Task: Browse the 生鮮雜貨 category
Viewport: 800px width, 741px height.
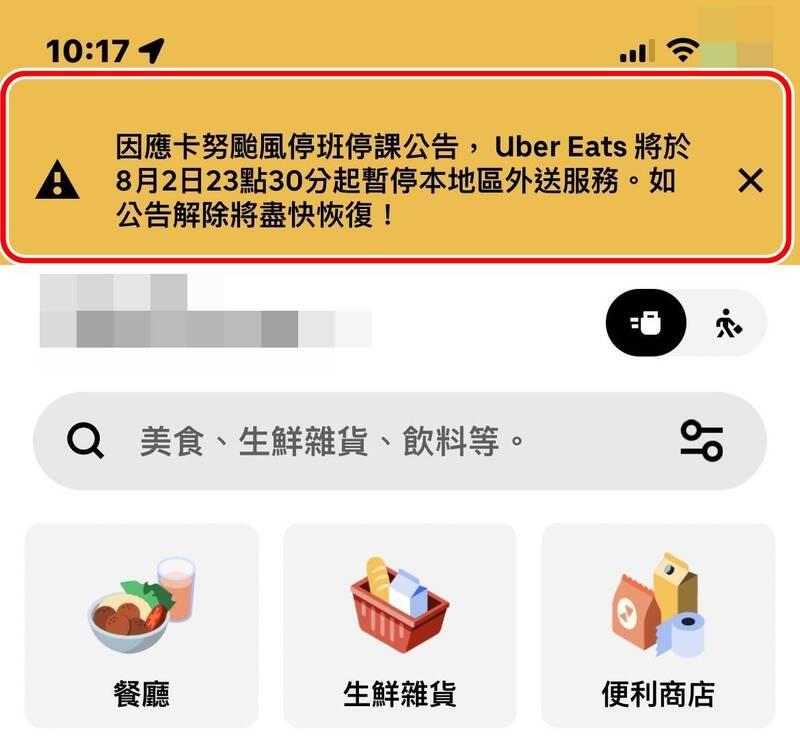Action: click(x=400, y=625)
